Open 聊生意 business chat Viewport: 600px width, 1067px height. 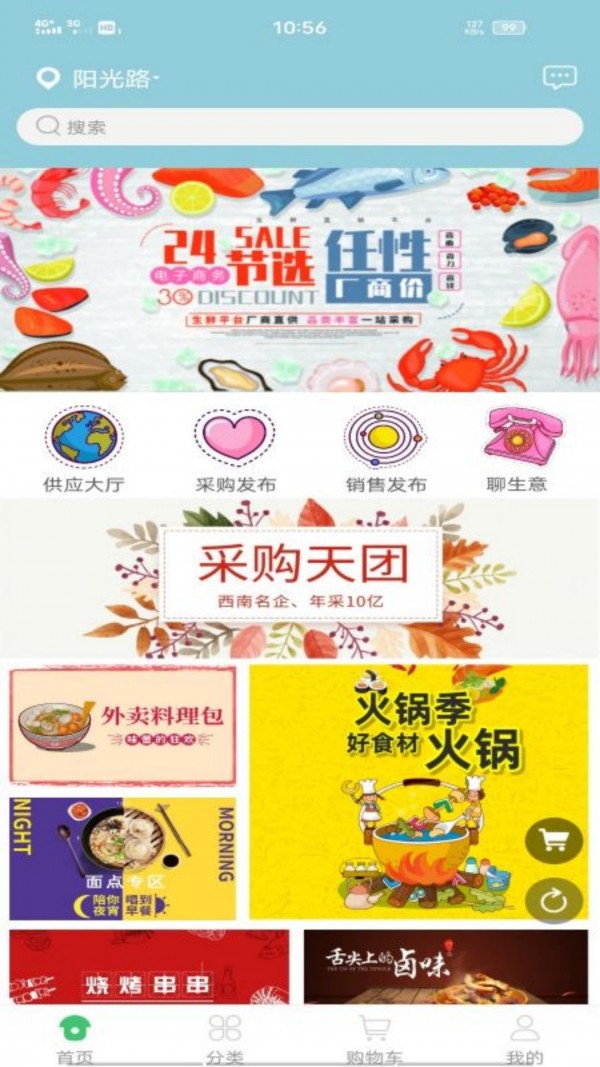523,450
